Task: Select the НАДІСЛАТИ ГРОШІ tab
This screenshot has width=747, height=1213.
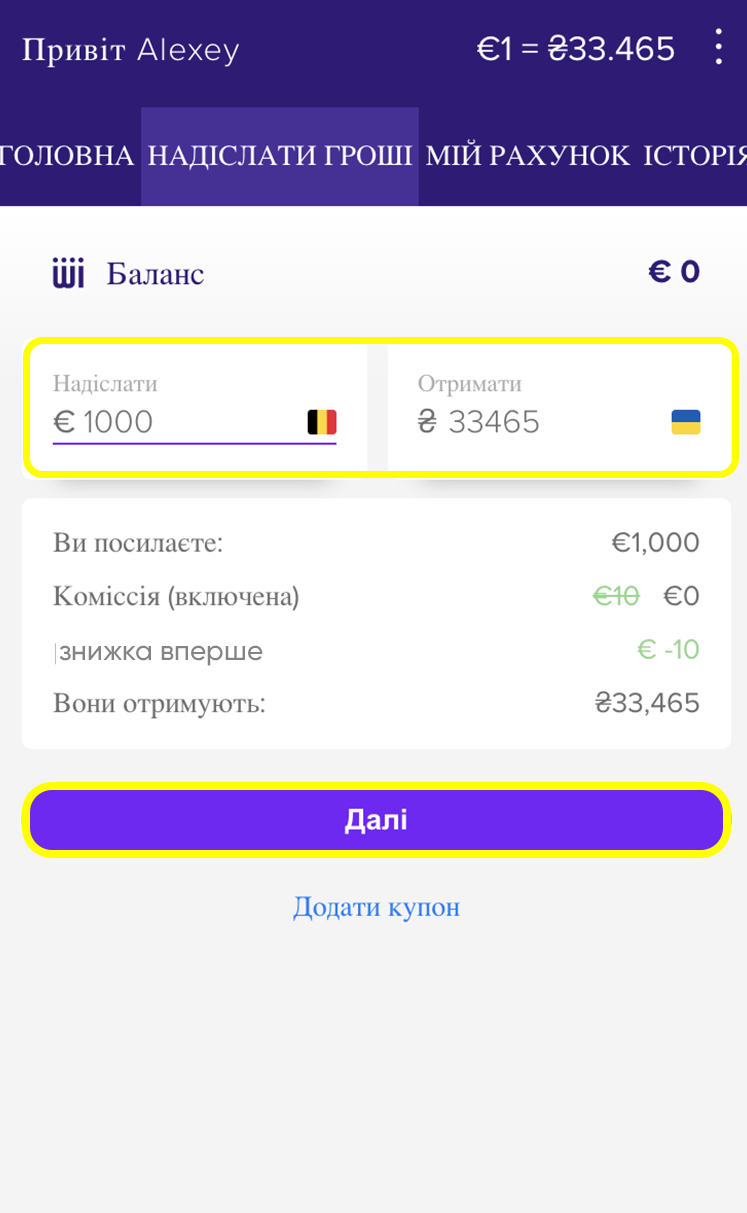Action: click(x=280, y=156)
